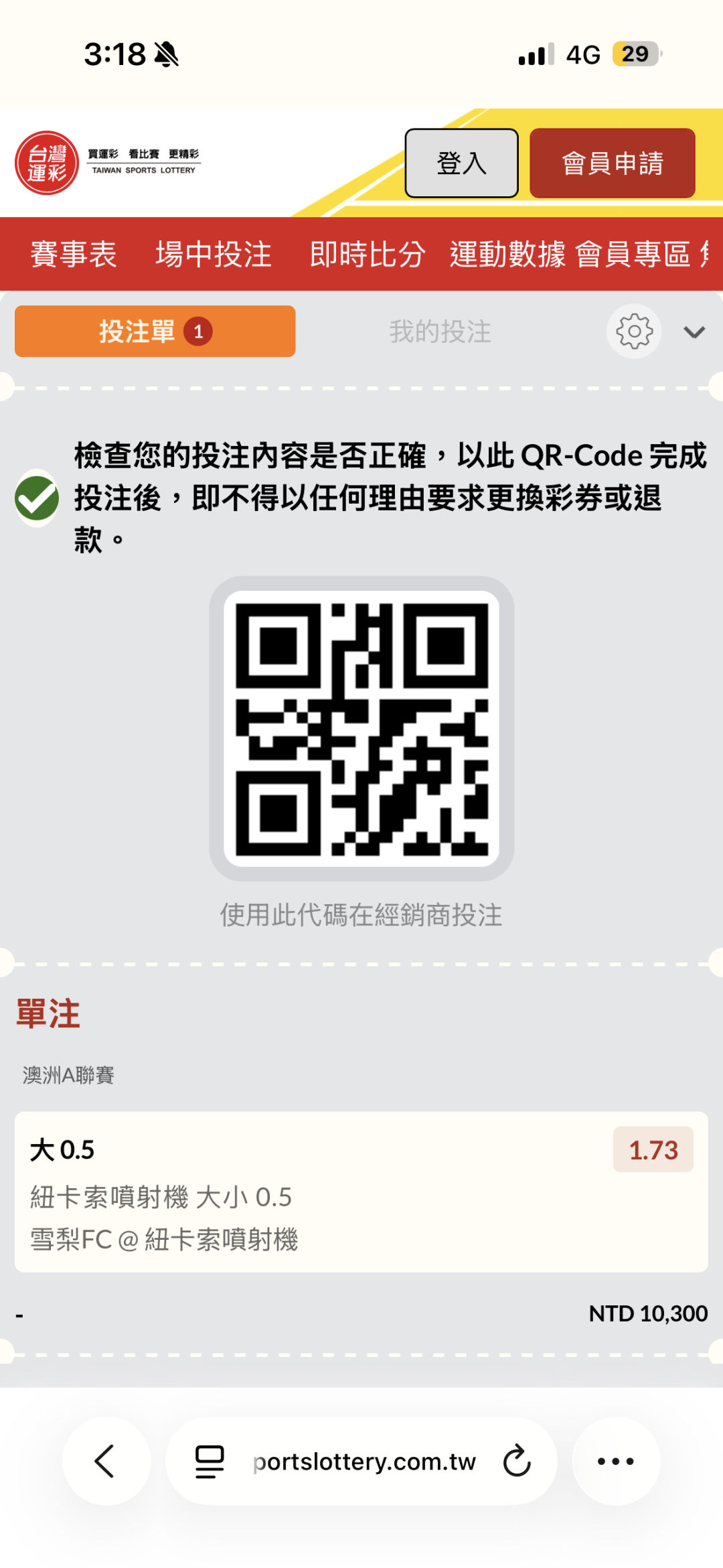Select the 投注單 bet slip tab
Viewport: 723px width, 1568px height.
tap(155, 331)
